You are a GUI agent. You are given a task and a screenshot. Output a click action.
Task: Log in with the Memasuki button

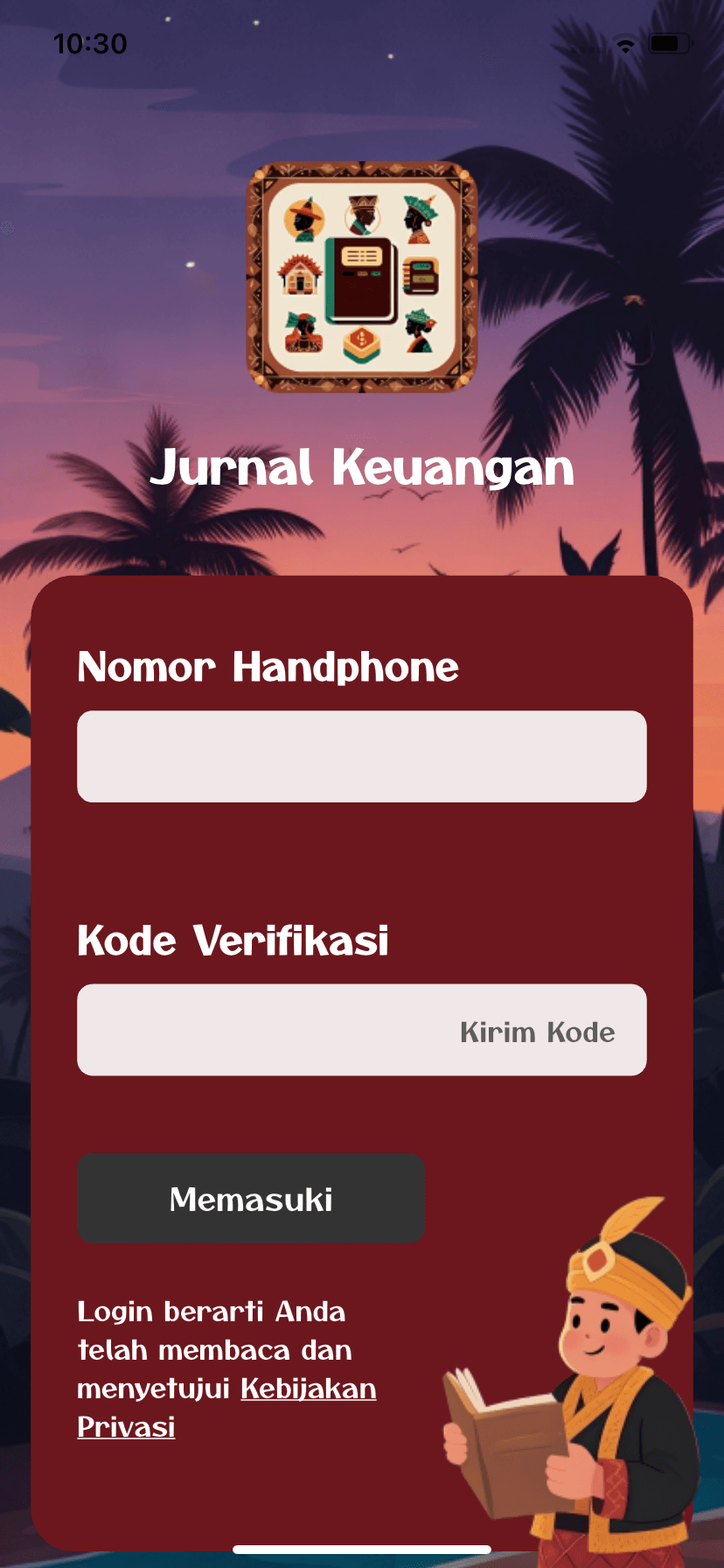click(x=251, y=1198)
